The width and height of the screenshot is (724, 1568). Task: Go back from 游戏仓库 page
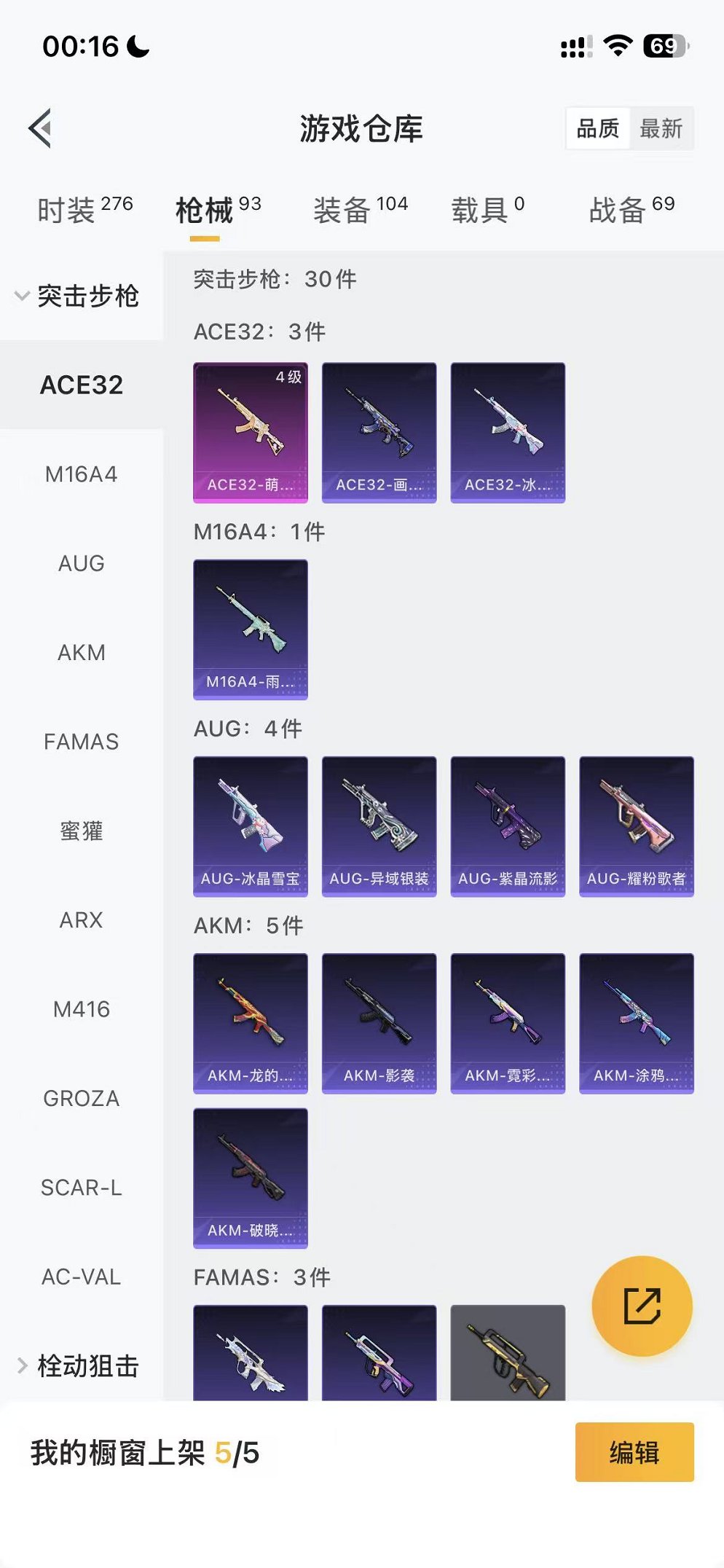(x=41, y=128)
